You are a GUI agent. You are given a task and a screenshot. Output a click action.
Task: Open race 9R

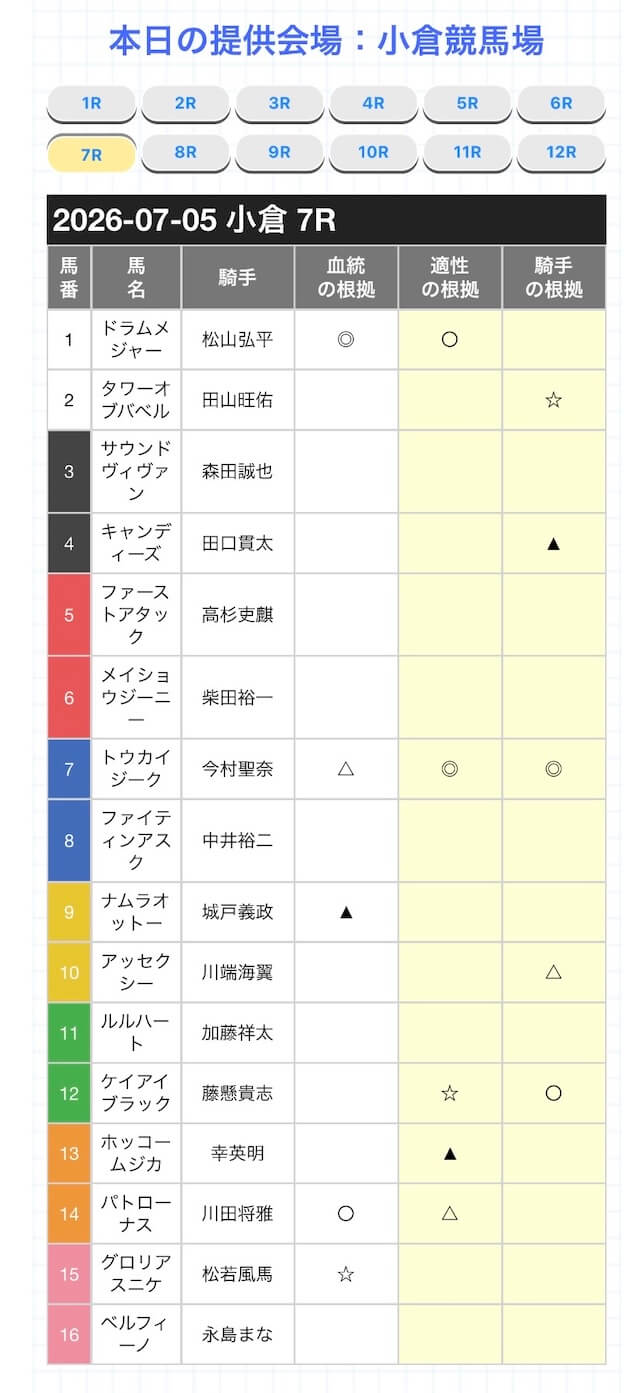tap(280, 152)
